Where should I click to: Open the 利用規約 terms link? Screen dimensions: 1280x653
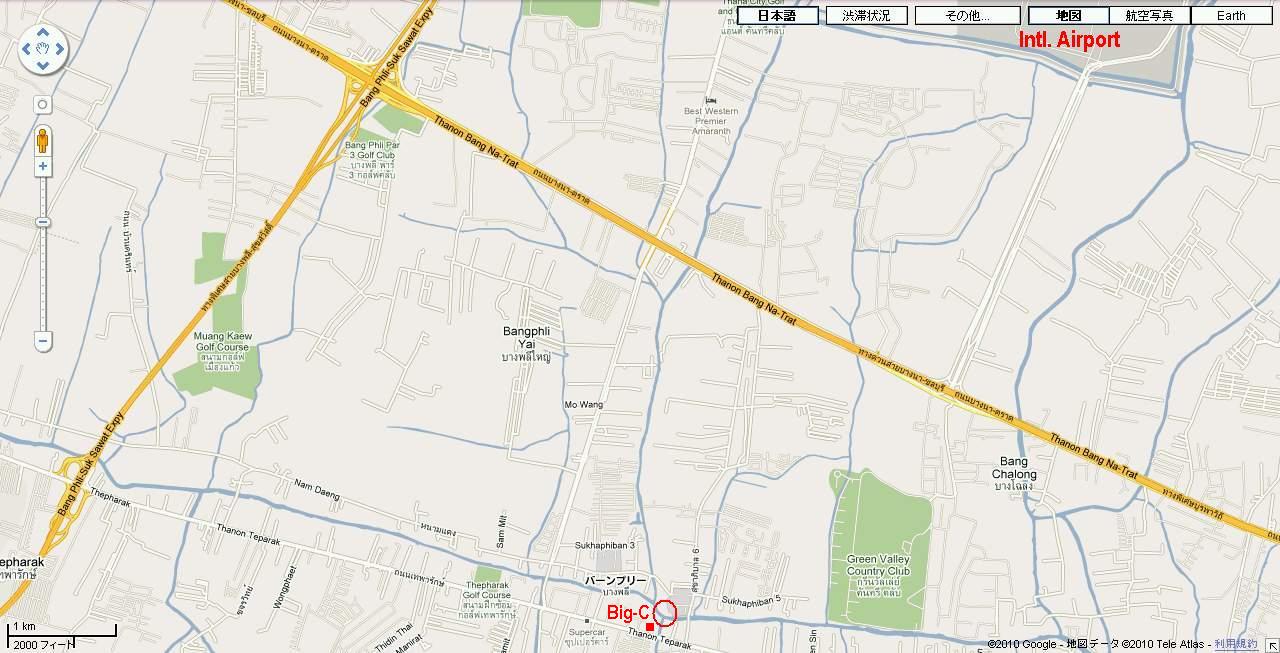[1238, 644]
